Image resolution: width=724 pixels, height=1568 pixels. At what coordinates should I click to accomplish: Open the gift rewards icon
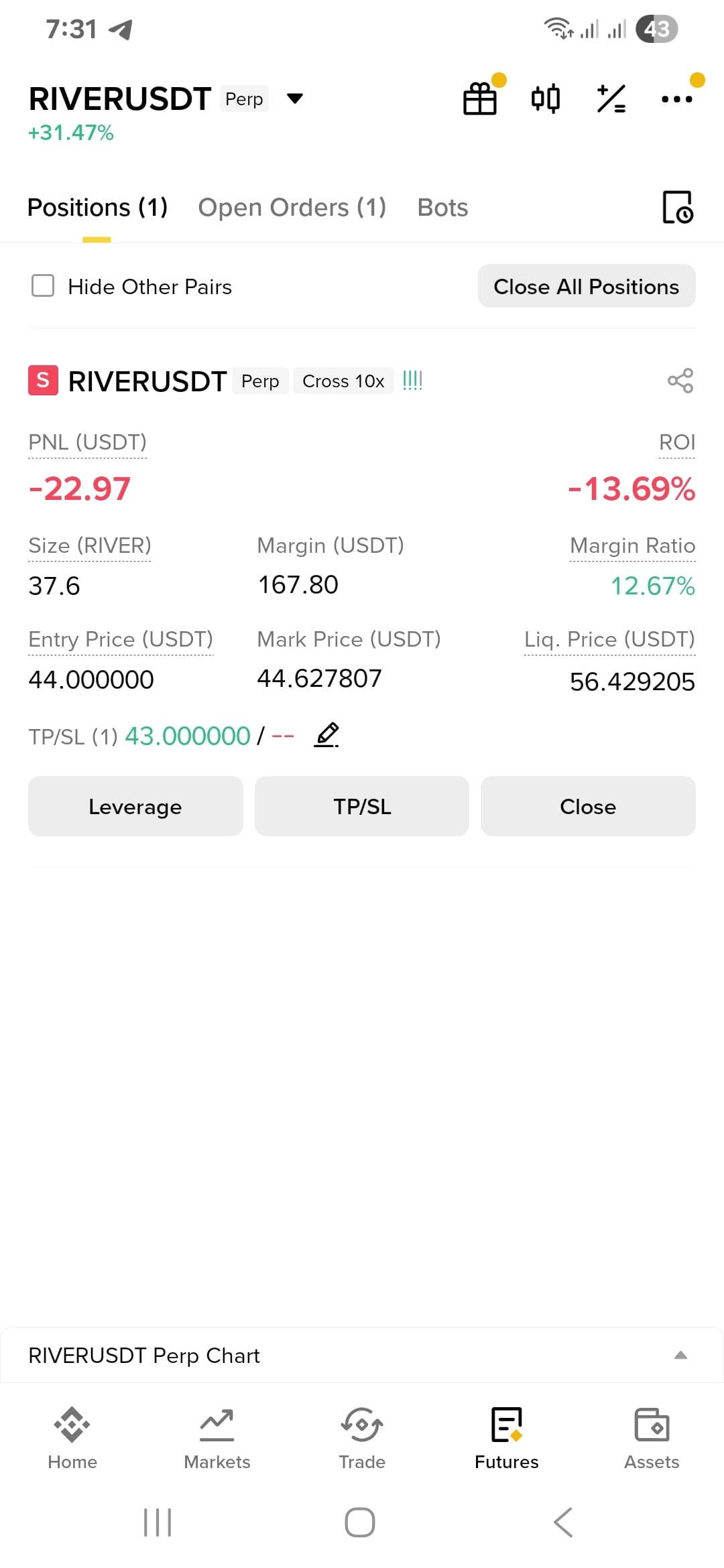click(480, 99)
